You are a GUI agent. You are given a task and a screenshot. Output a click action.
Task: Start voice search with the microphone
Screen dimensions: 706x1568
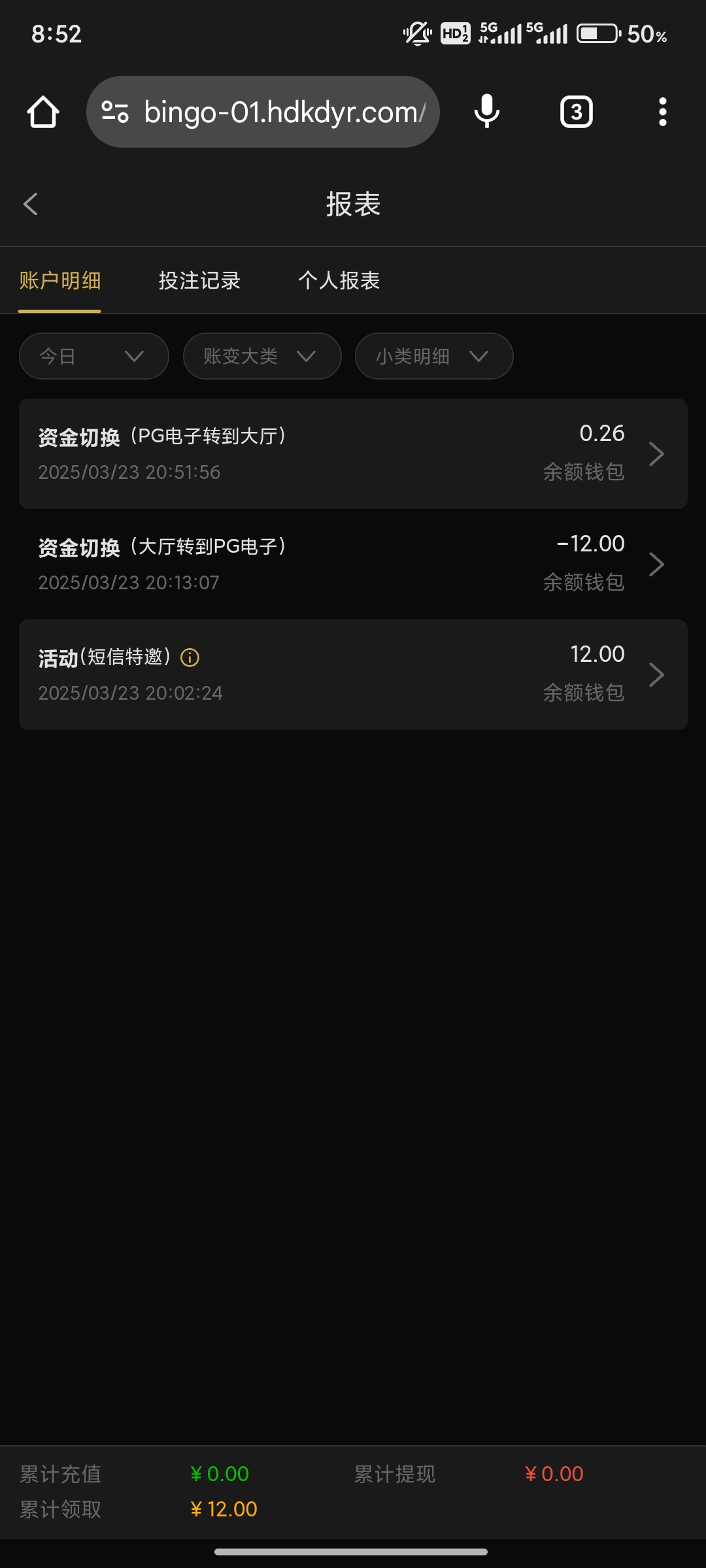click(x=486, y=112)
